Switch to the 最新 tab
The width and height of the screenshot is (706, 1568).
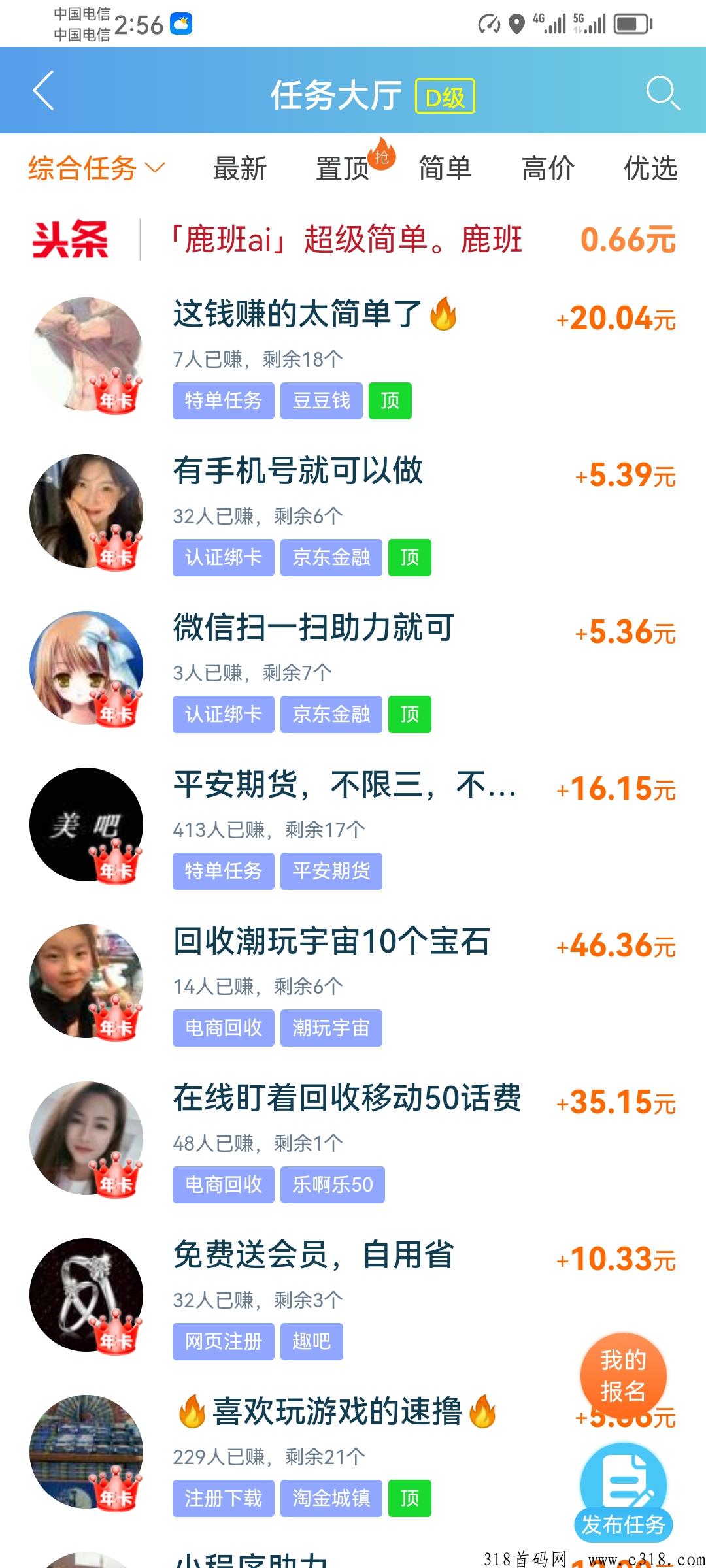pos(240,169)
